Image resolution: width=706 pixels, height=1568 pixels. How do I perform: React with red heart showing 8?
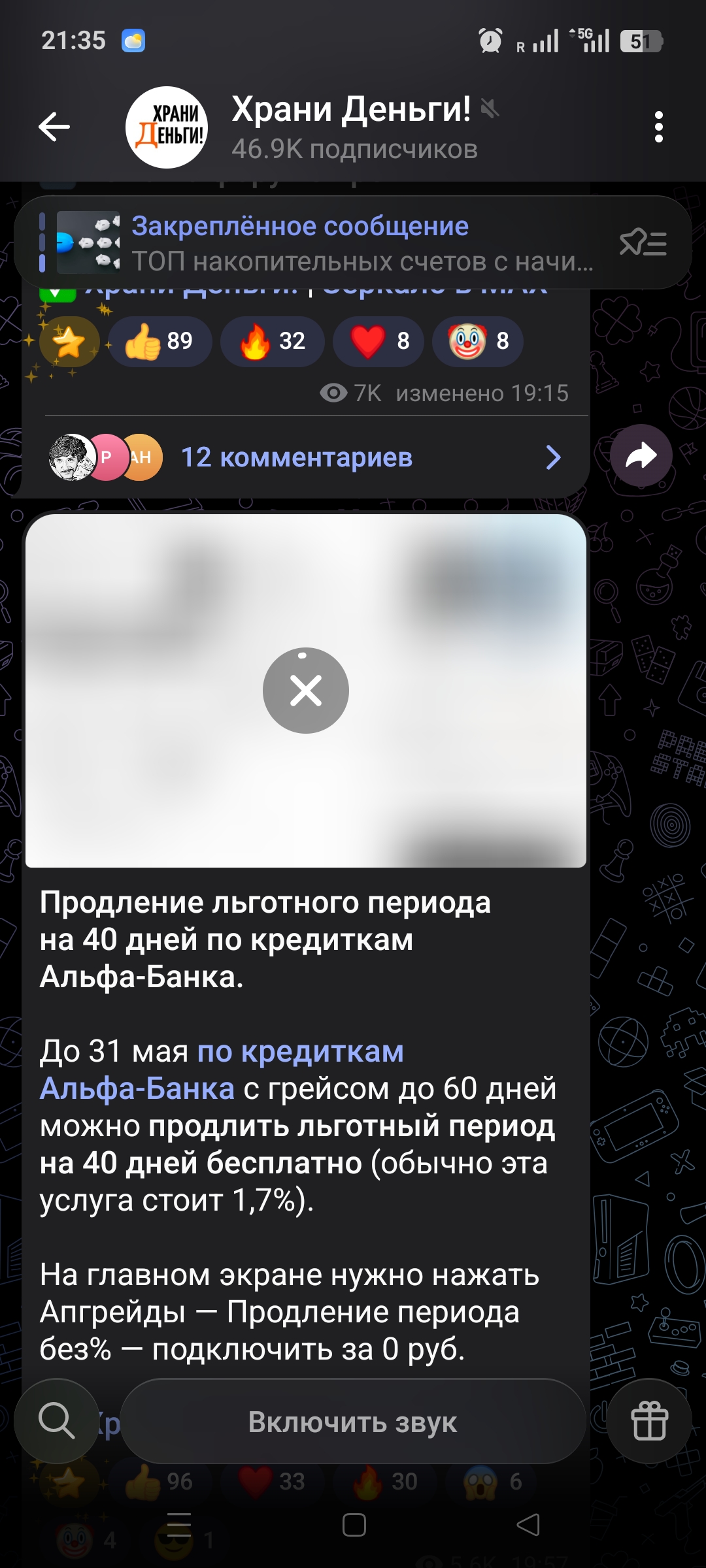378,341
